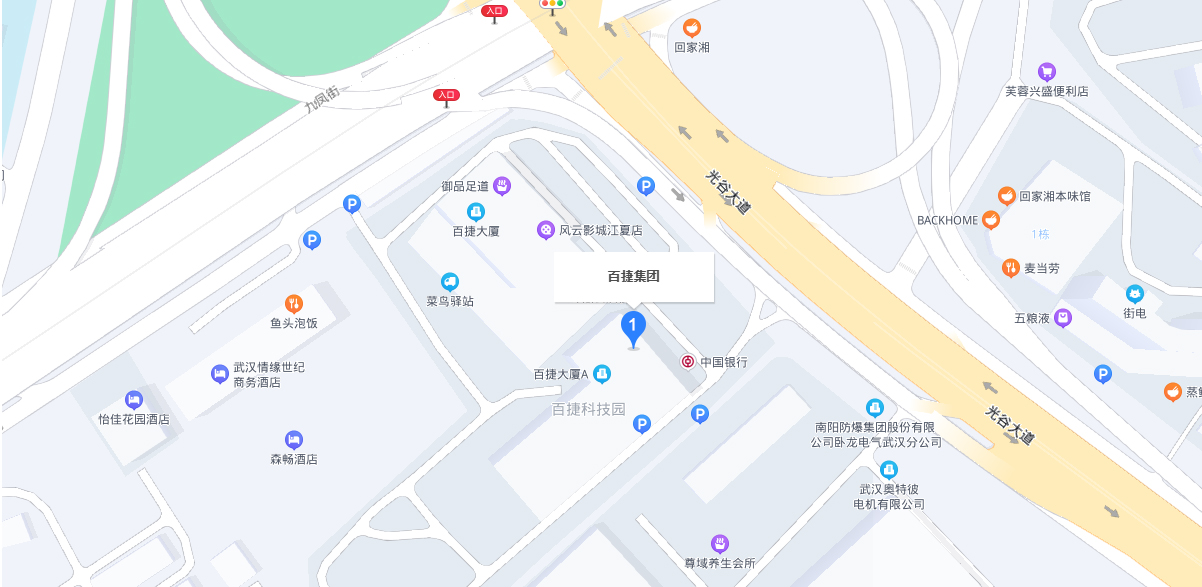This screenshot has width=1202, height=587.
Task: Select the 森畅酒店 hotel marker
Action: point(294,440)
